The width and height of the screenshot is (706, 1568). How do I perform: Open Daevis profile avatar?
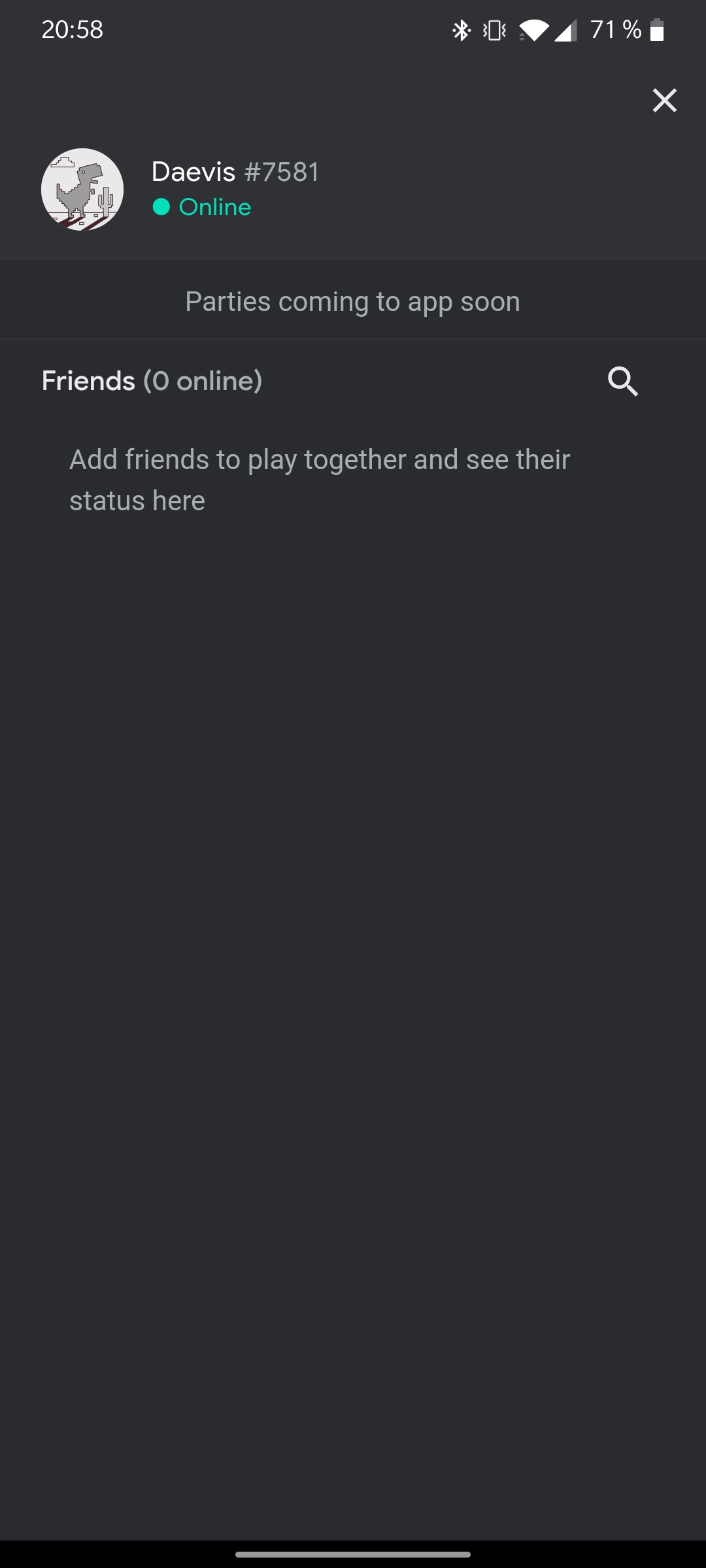click(x=82, y=189)
